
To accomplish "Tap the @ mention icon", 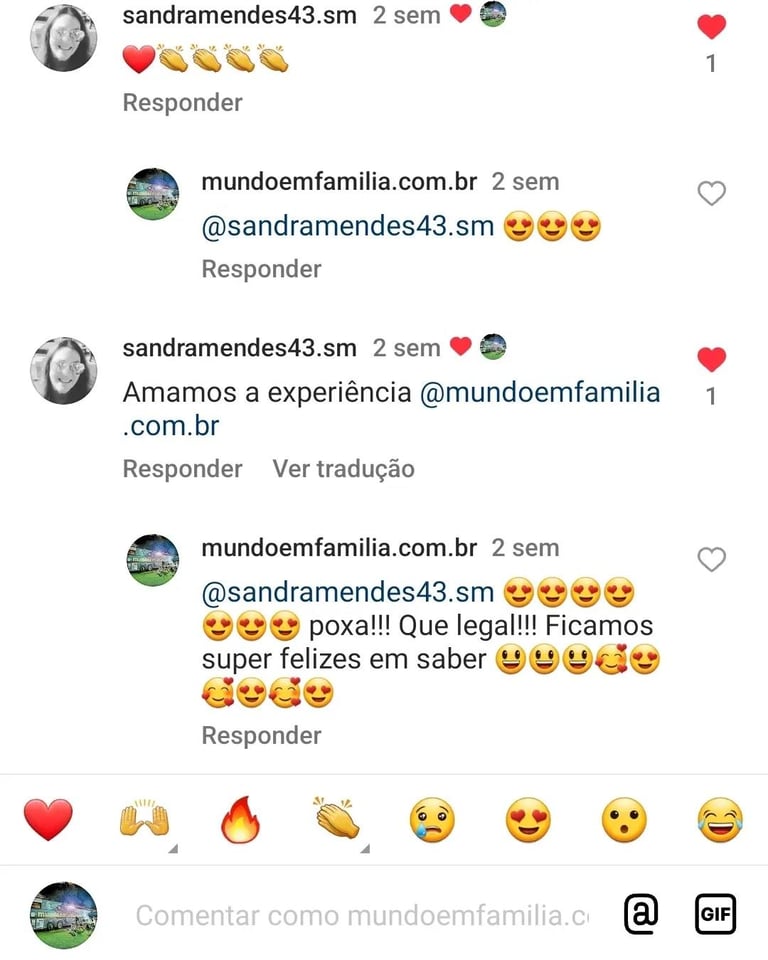I will [641, 914].
